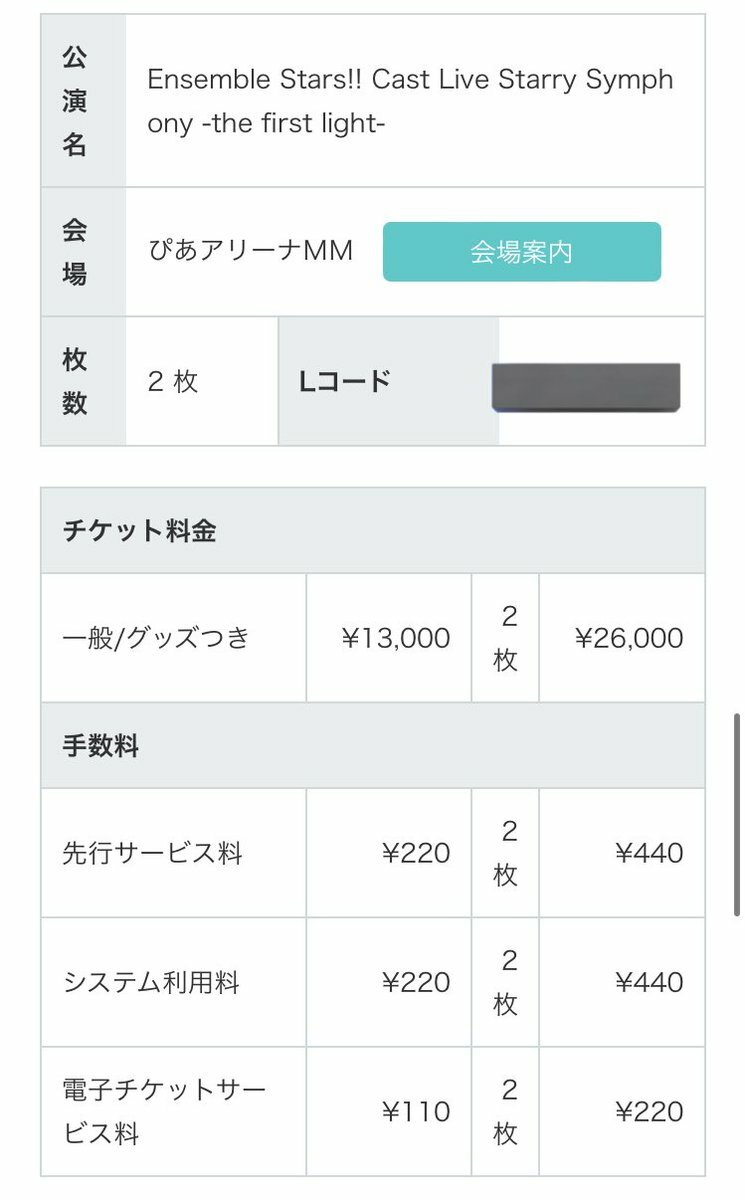Screen dimensions: 745x1200
Task: Open the 会場案内 venue guide button
Action: tap(521, 252)
